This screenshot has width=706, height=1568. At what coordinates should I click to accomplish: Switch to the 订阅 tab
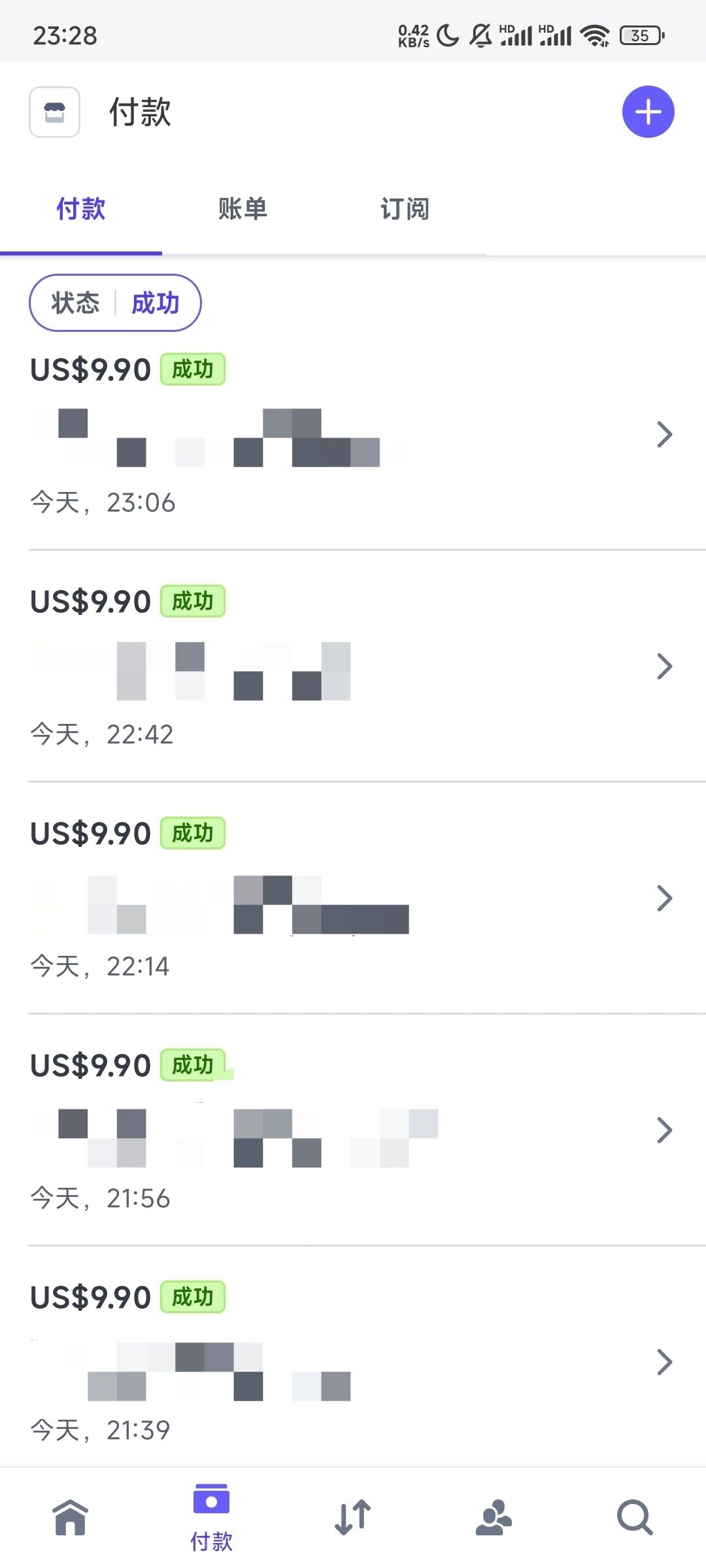tap(405, 209)
